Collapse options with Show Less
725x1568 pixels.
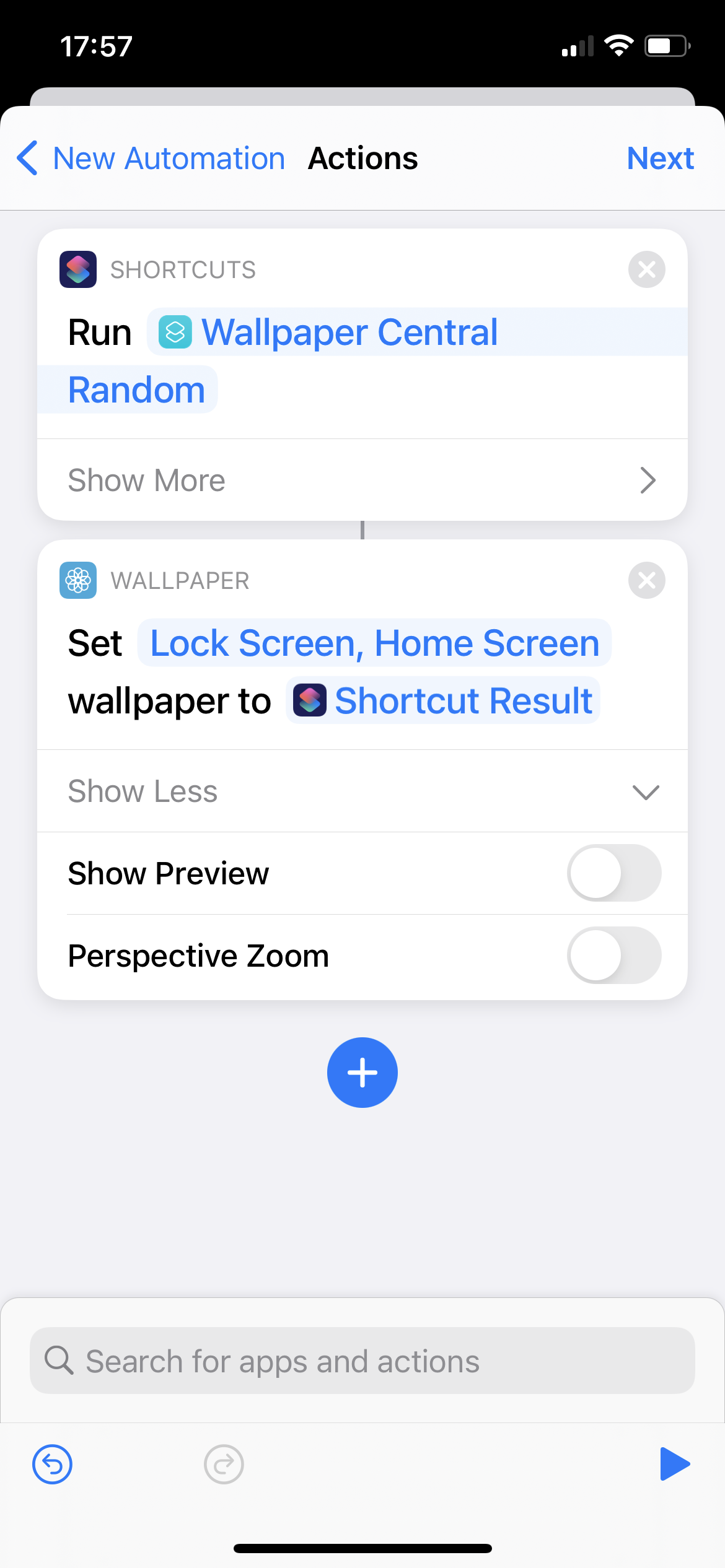pos(362,791)
